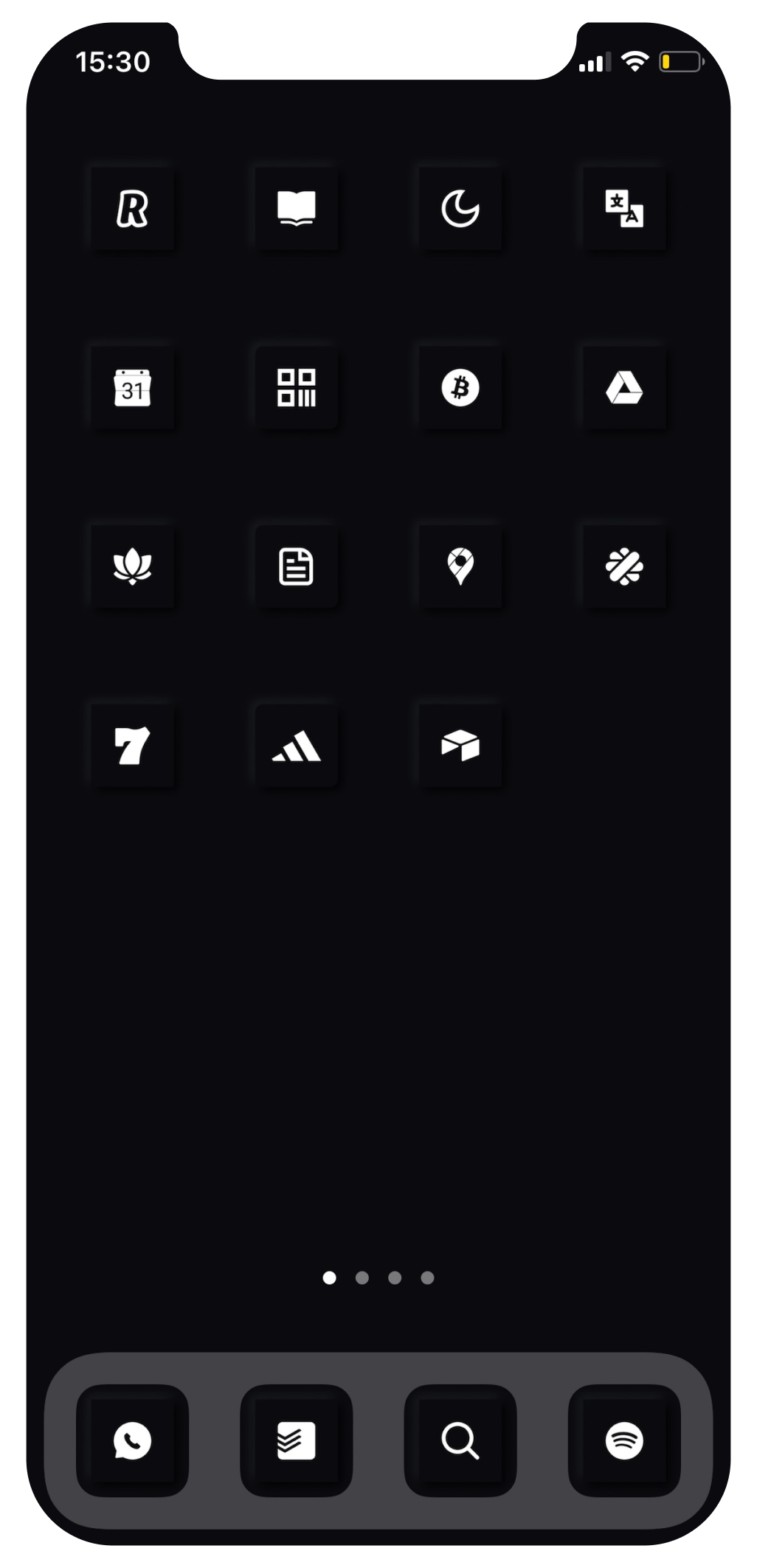The width and height of the screenshot is (757, 1568).
Task: Open the Revolut banking app
Action: 133,210
